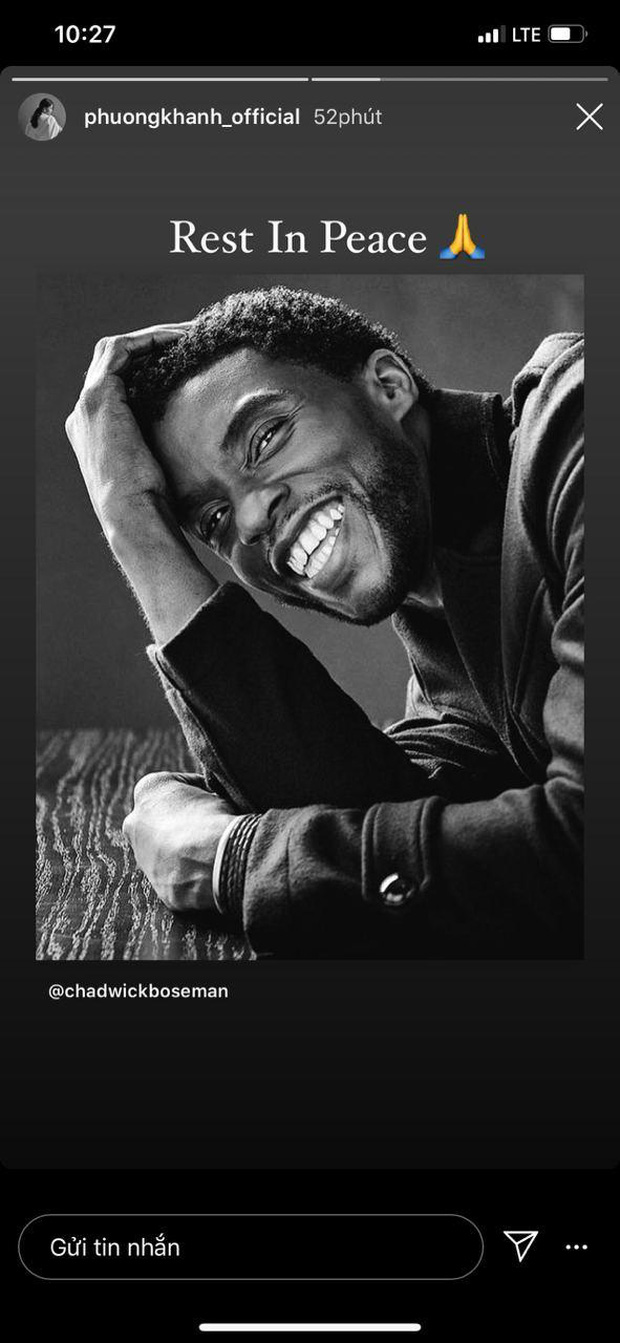
Task: Close the story viewer
Action: click(x=589, y=117)
